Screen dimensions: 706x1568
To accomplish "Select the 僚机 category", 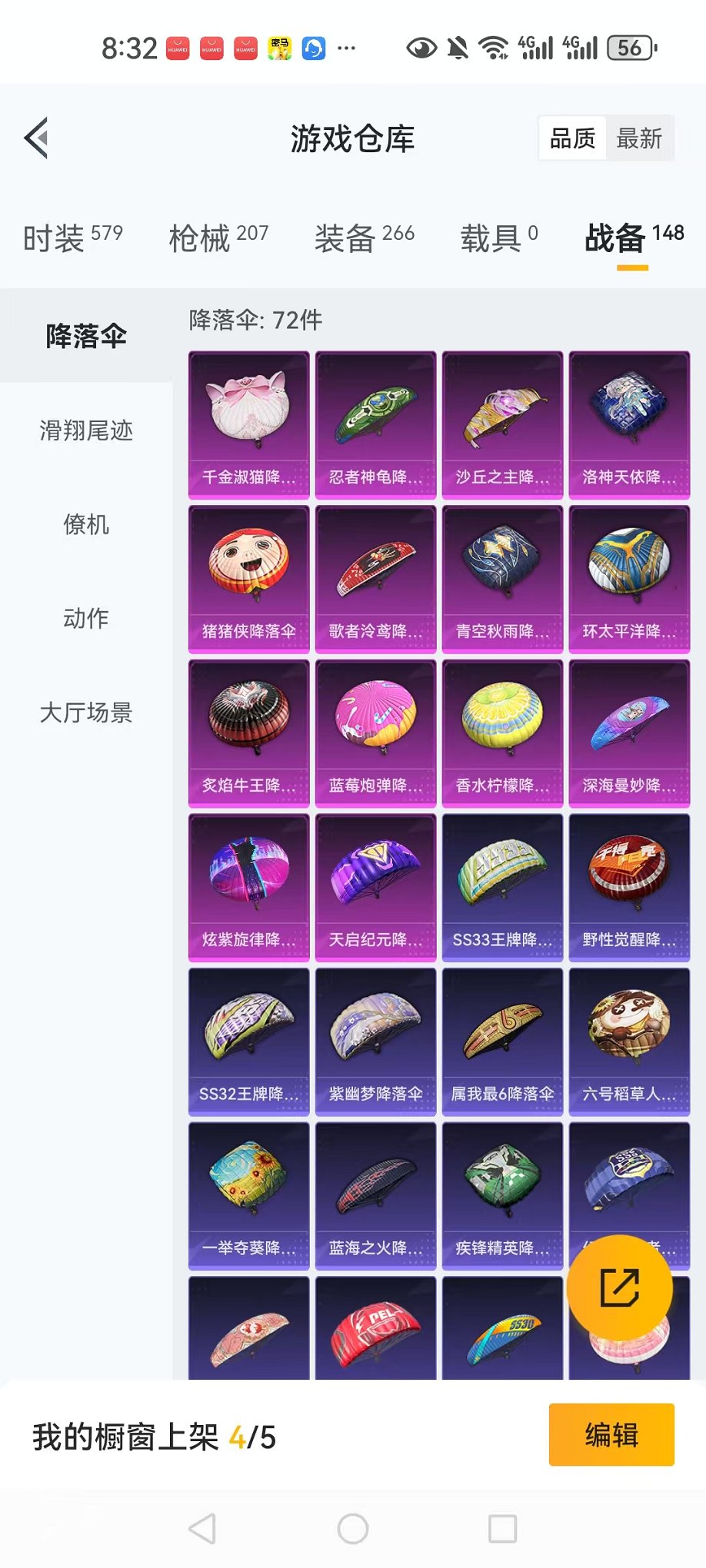I will tap(86, 524).
